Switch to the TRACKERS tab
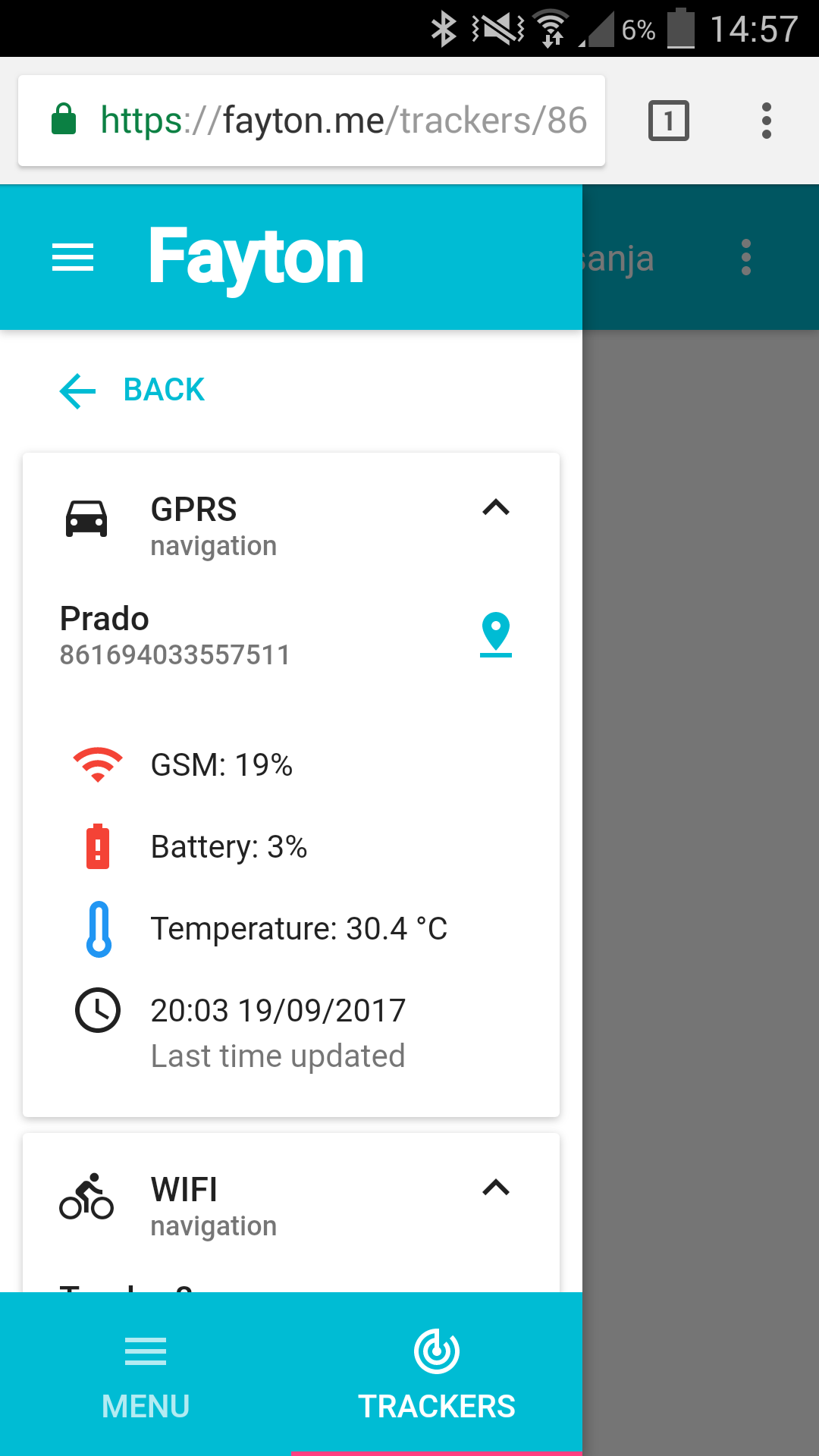The height and width of the screenshot is (1456, 819). [437, 1374]
